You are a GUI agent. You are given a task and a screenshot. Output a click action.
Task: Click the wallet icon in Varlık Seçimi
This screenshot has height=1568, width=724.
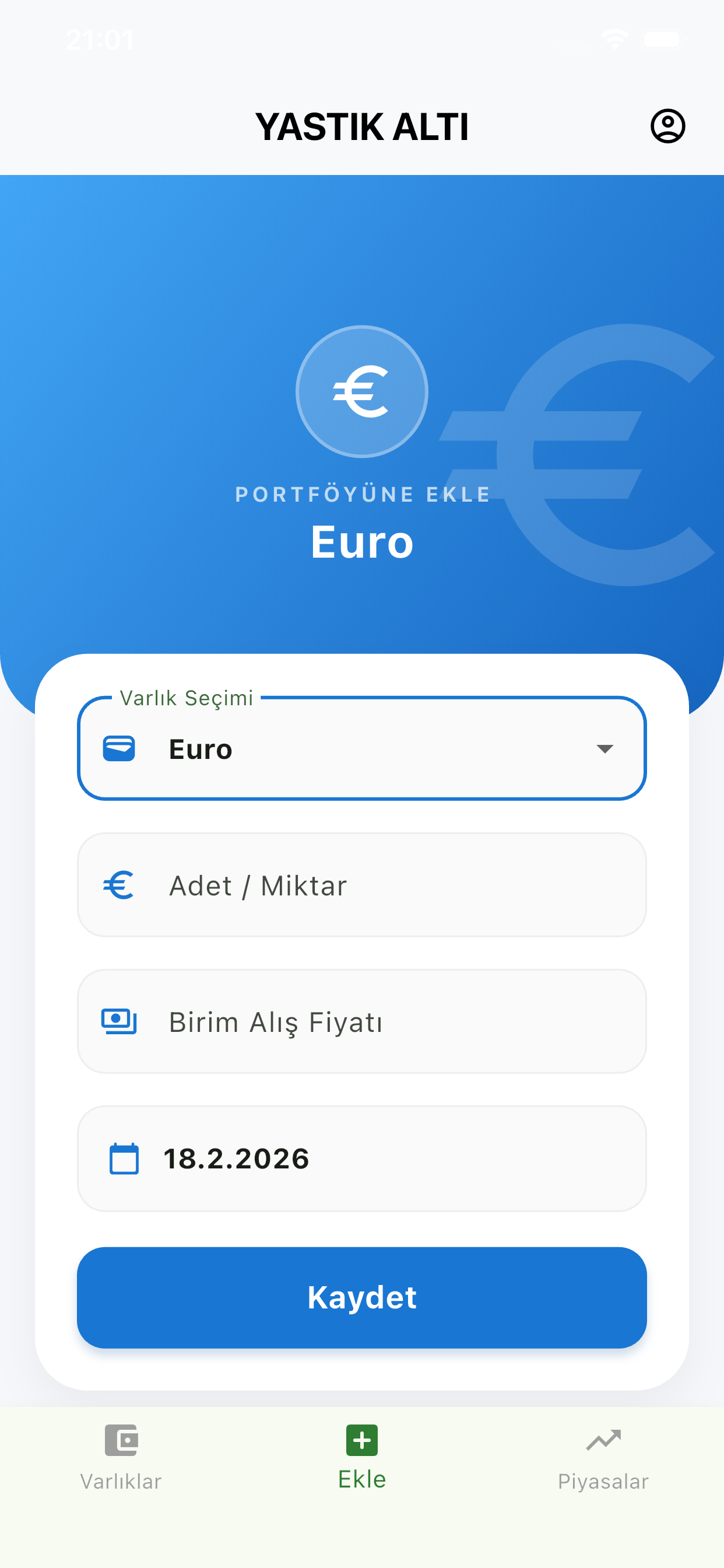(121, 748)
